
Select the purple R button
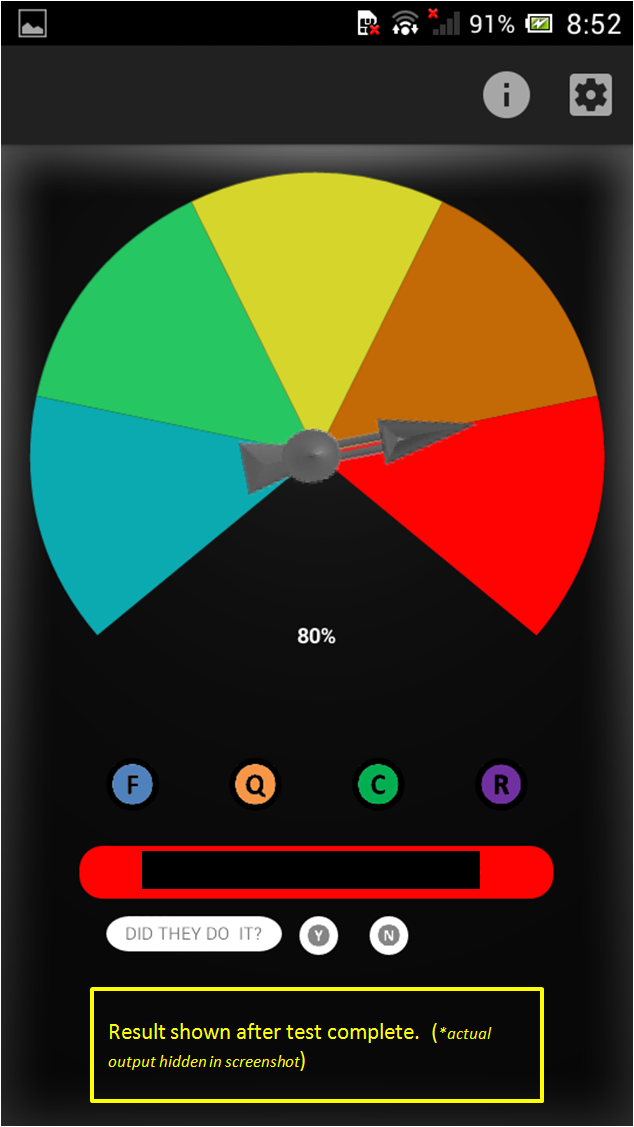click(501, 785)
